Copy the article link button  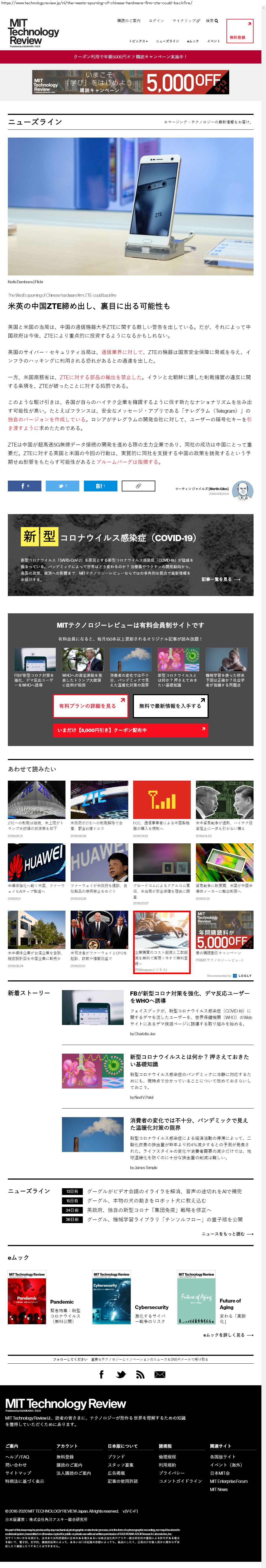pyautogui.click(x=138, y=486)
